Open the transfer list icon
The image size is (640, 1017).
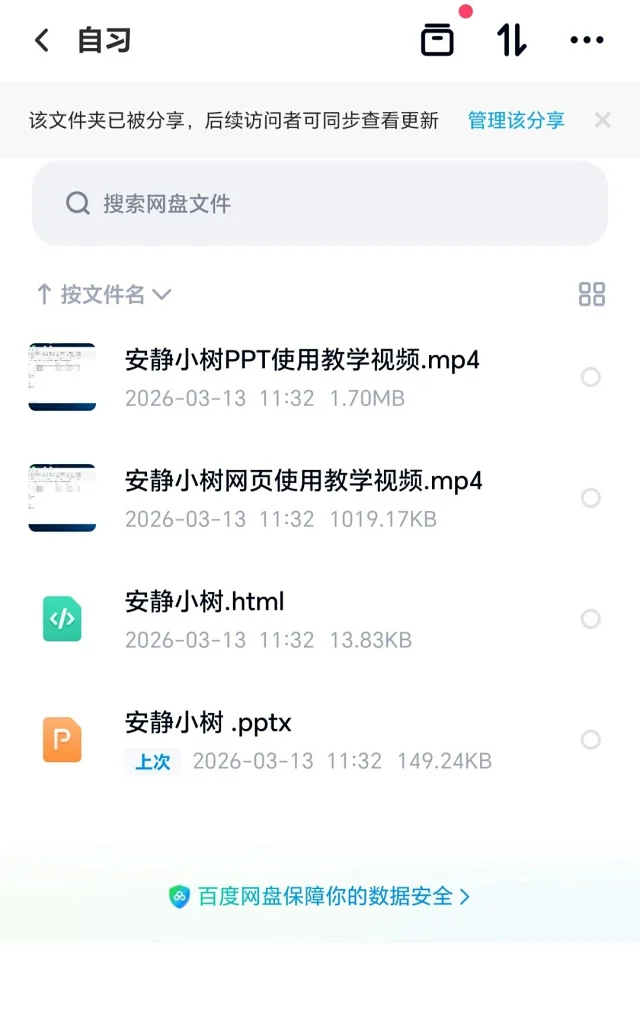tap(437, 40)
